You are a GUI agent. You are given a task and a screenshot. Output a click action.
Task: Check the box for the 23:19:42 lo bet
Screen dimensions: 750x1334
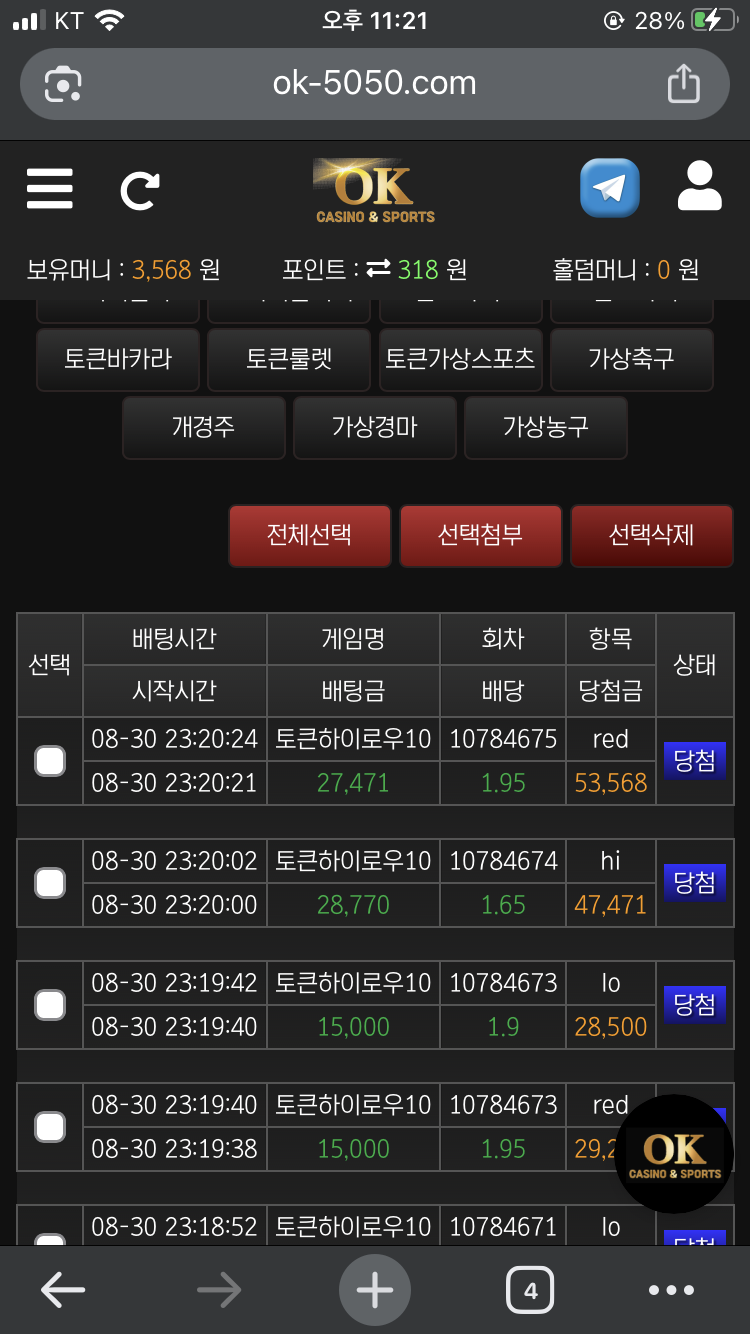[x=50, y=1005]
